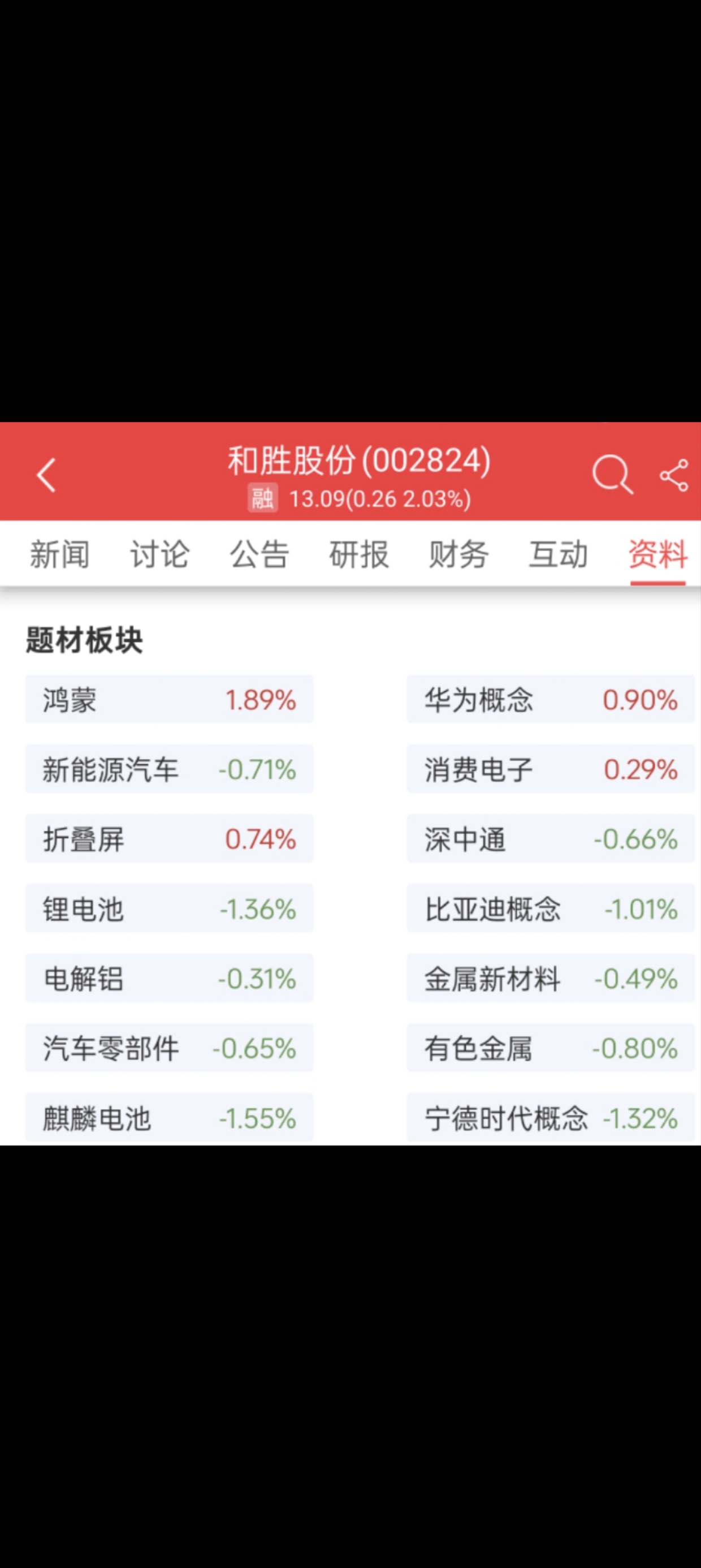Select the 研报 tab

359,554
